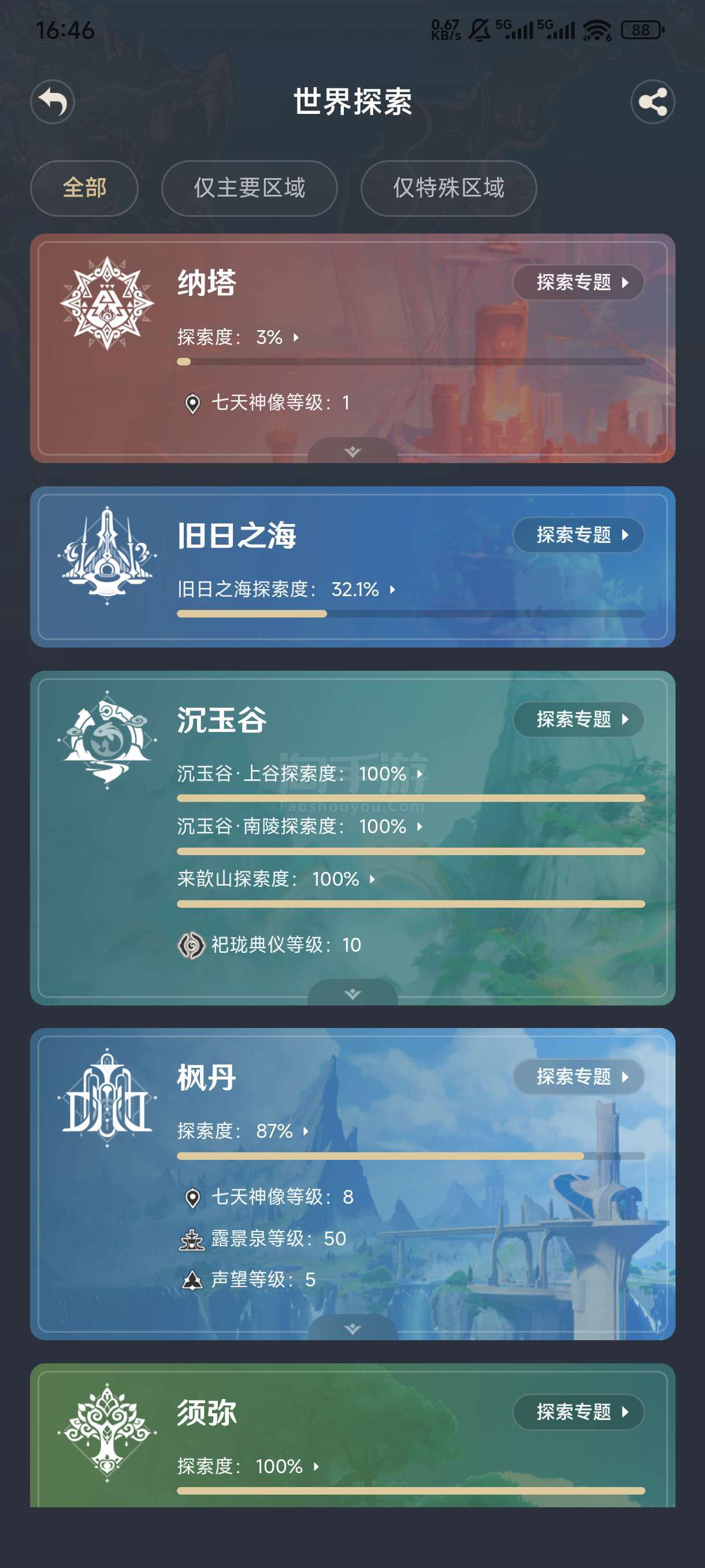705x1568 pixels.
Task: Open 探索专题 for 旧日之海
Action: (x=578, y=535)
